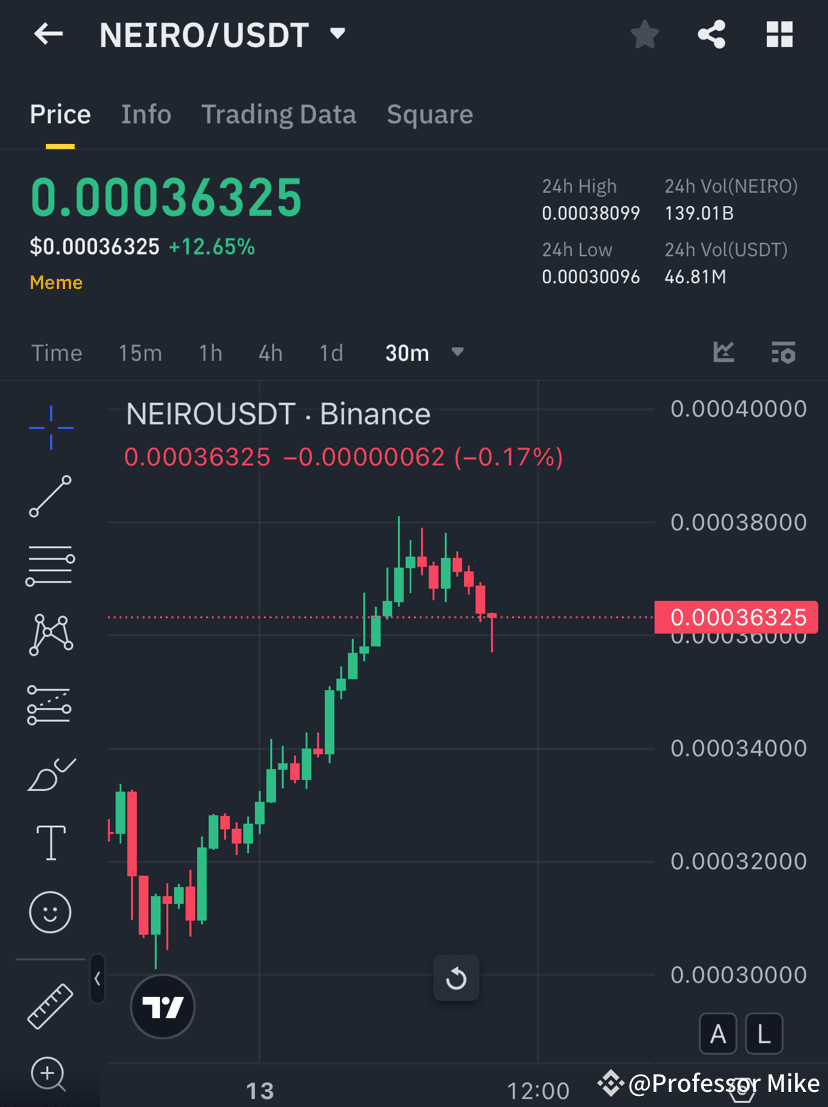Select the brush drawing tool
This screenshot has height=1107, width=828.
click(50, 774)
